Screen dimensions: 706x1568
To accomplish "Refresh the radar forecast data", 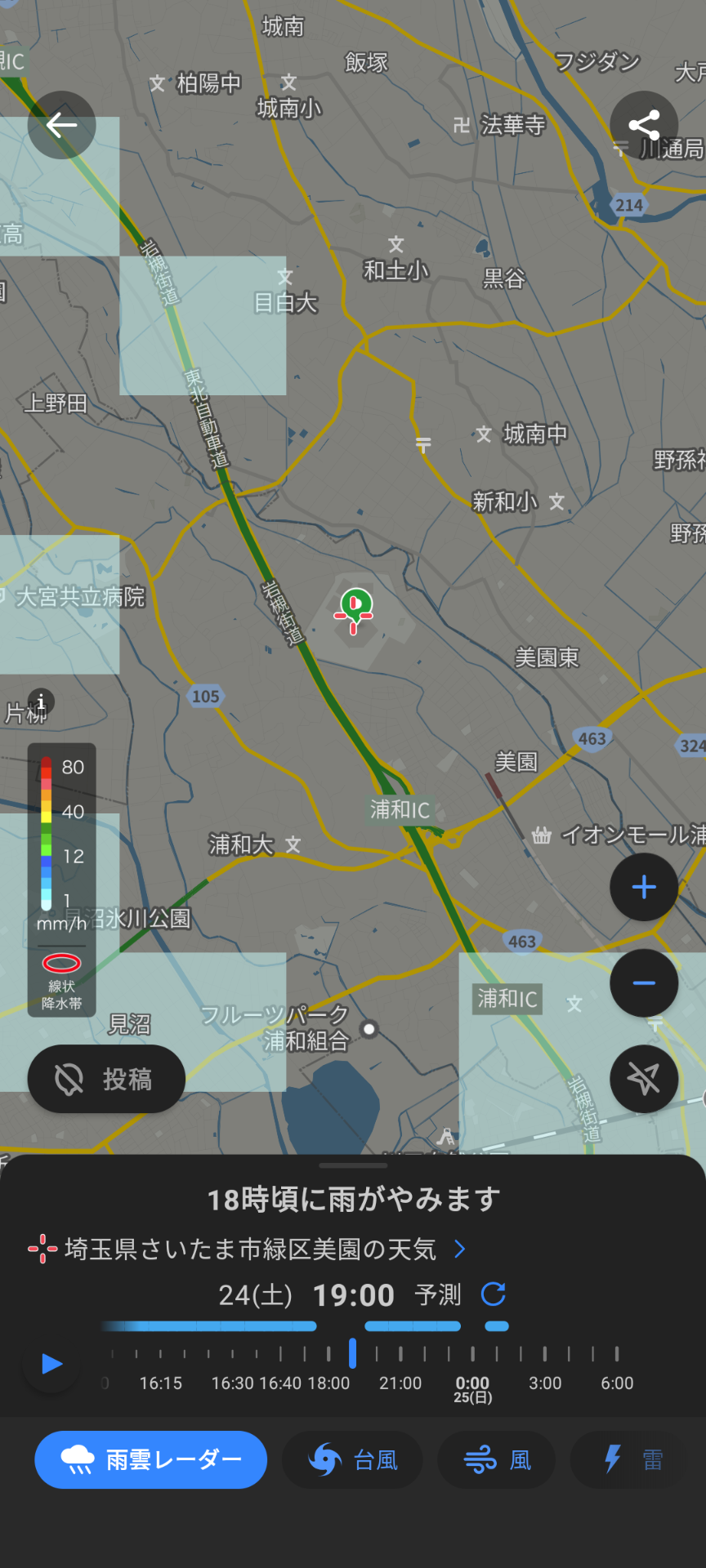I will coord(493,1294).
